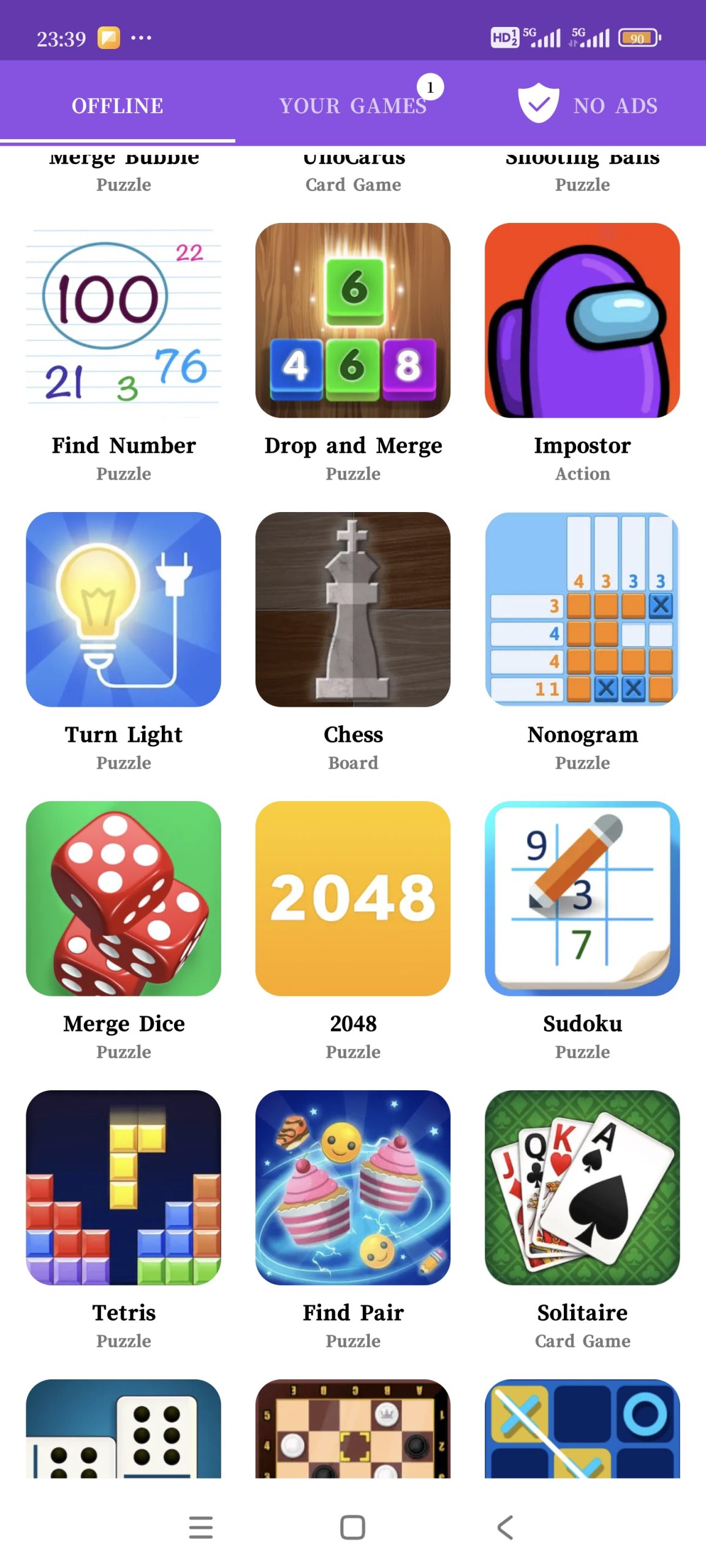Switch to the Your Games tab
The width and height of the screenshot is (706, 1568).
pyautogui.click(x=353, y=105)
